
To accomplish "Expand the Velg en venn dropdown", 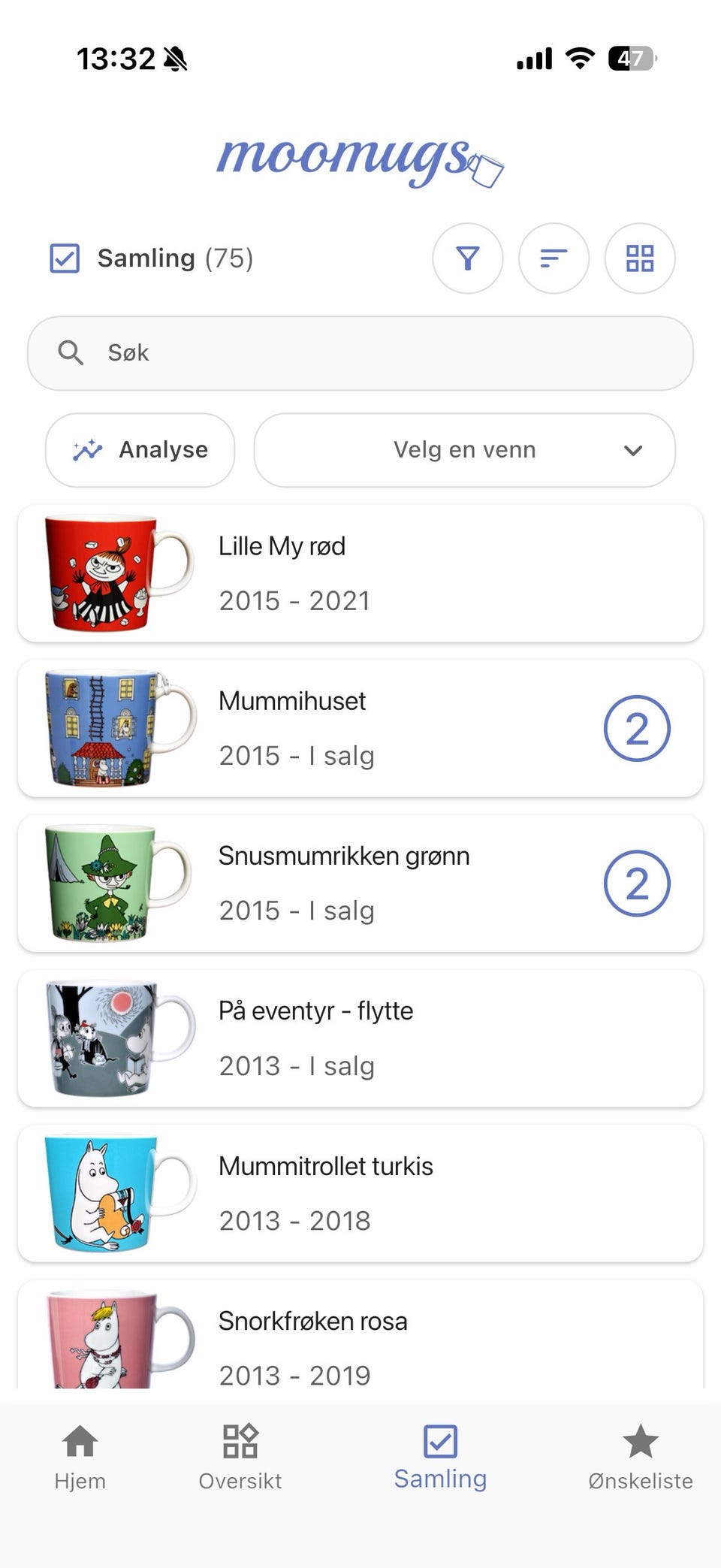I will [x=464, y=450].
